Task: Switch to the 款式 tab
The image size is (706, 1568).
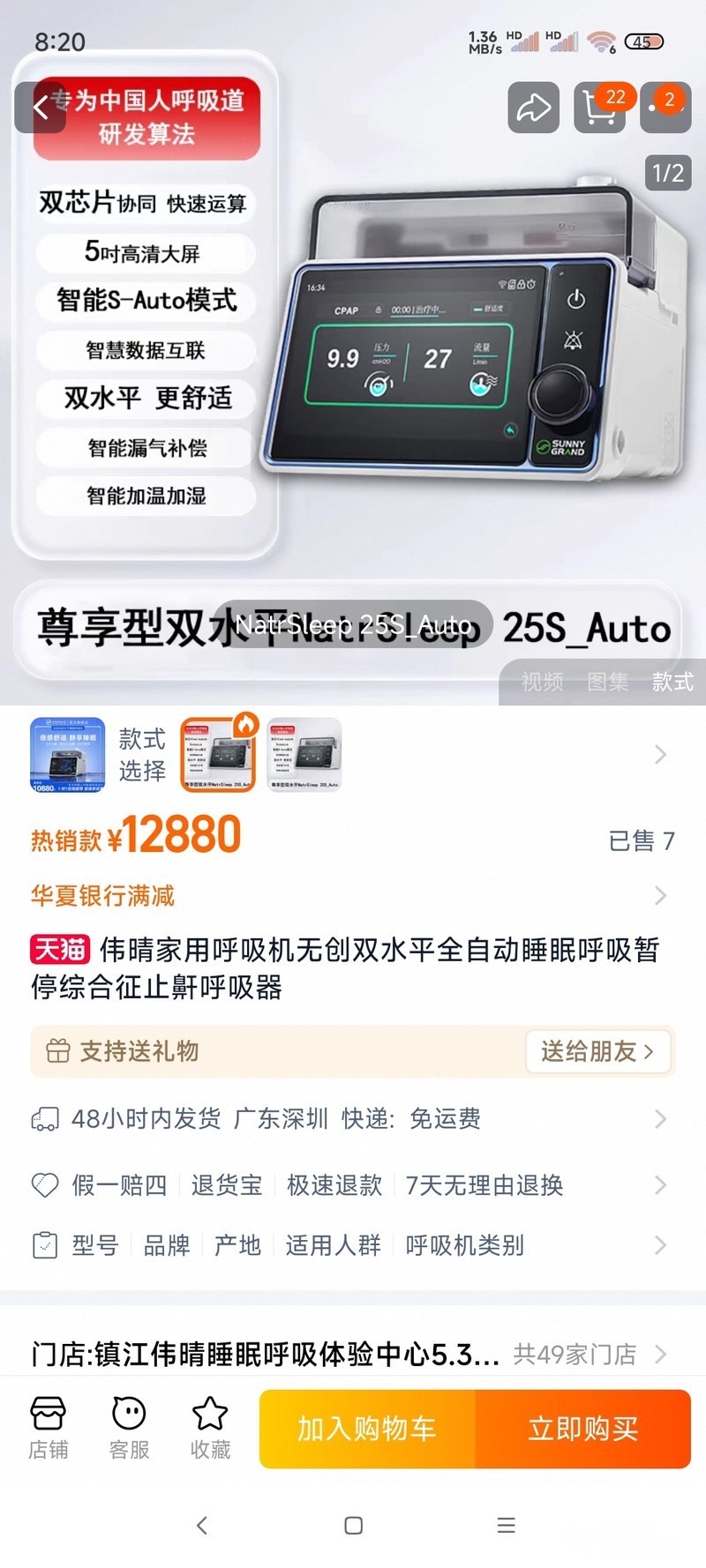Action: [x=672, y=682]
